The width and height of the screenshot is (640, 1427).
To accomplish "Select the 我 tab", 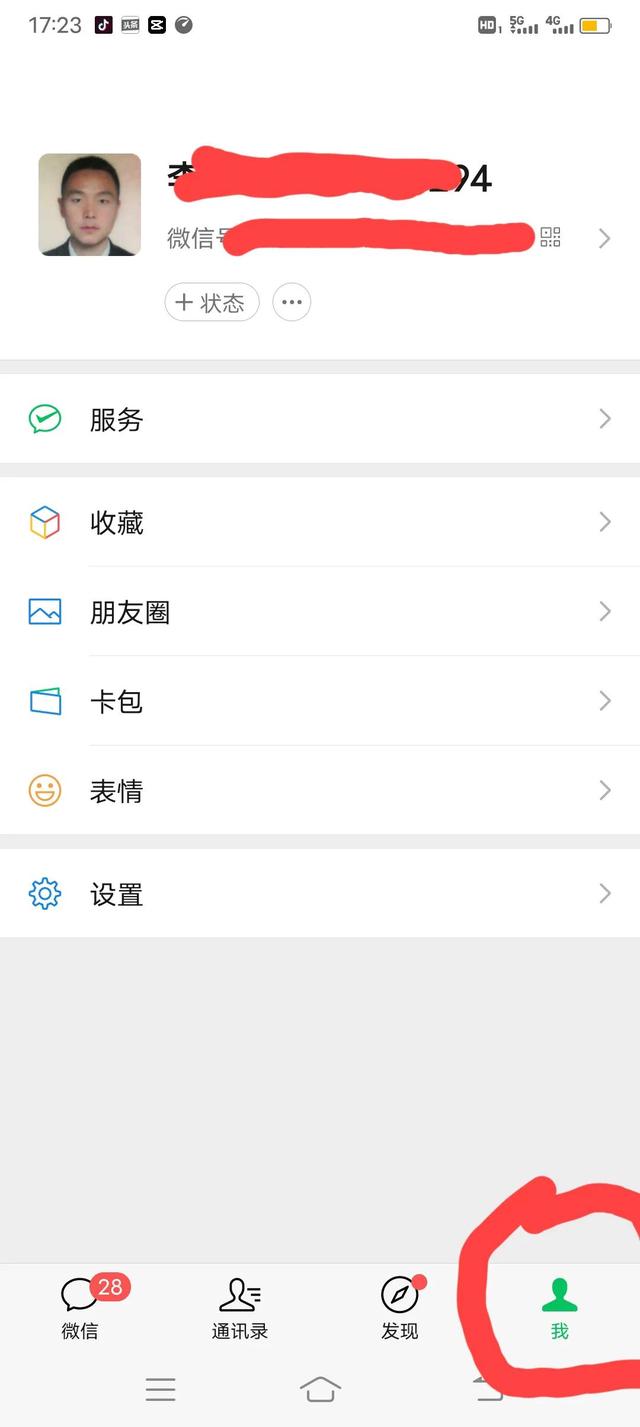I will tap(559, 1308).
